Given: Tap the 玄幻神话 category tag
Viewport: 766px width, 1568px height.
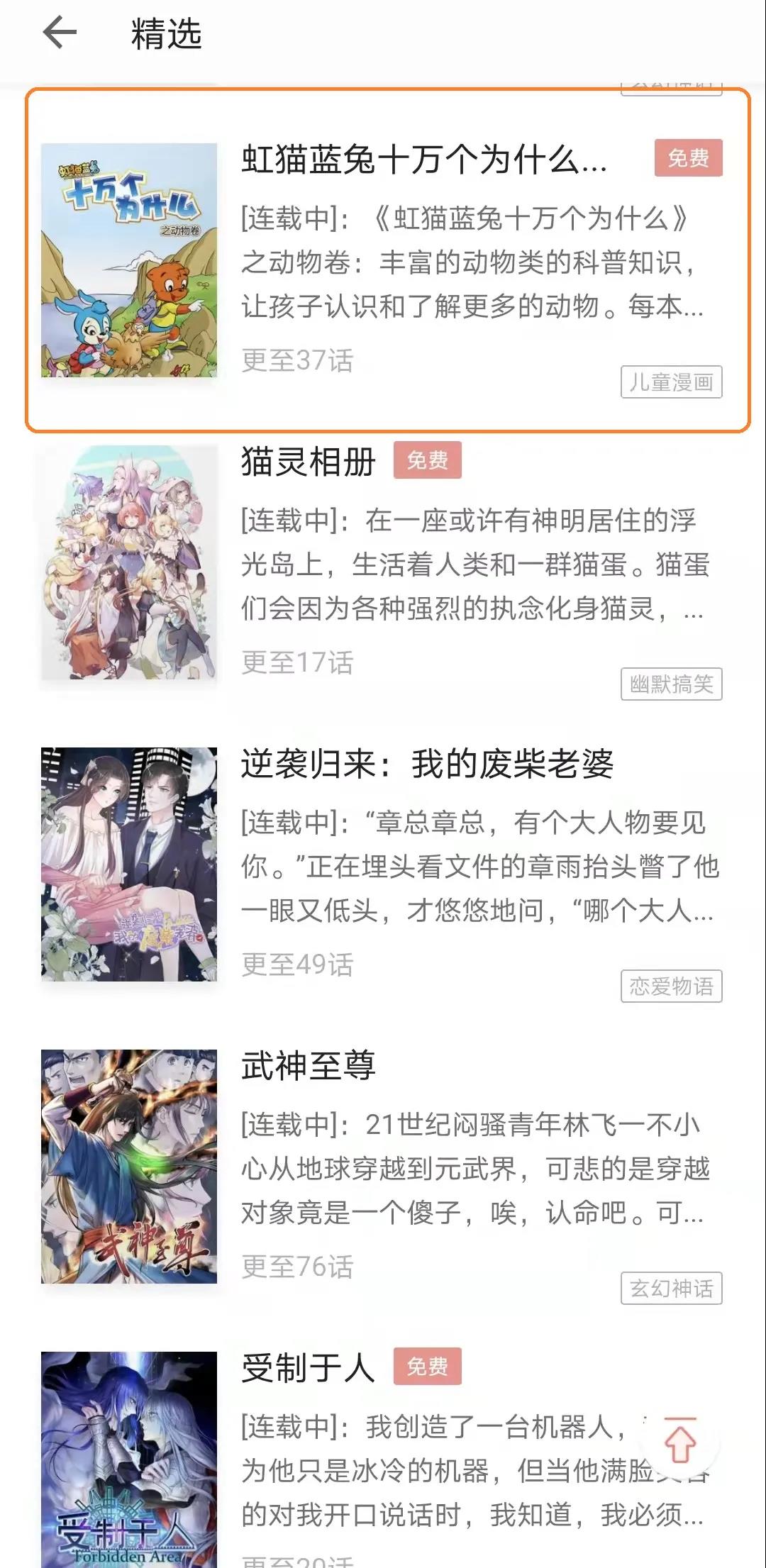Looking at the screenshot, I should tap(672, 1289).
